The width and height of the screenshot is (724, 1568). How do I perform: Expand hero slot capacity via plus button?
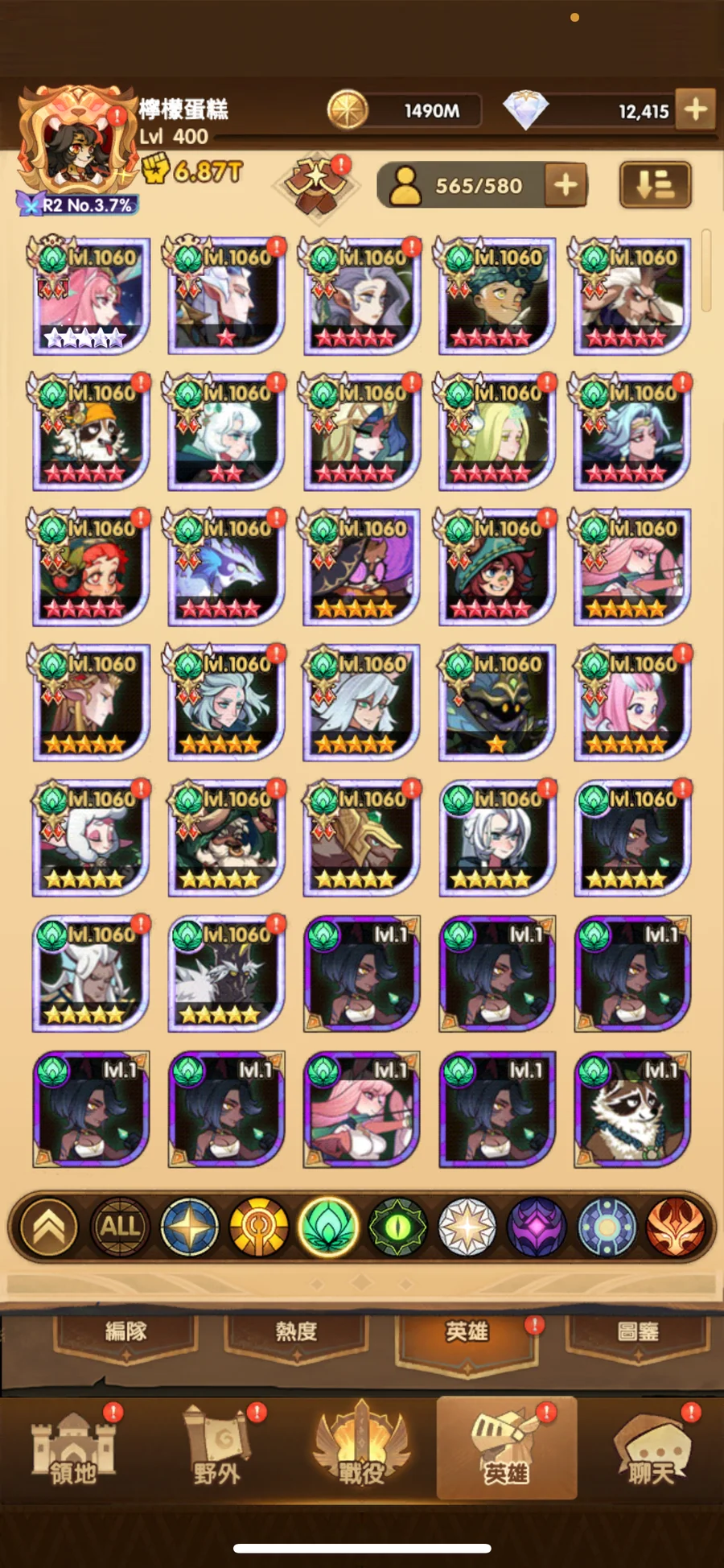click(x=566, y=186)
